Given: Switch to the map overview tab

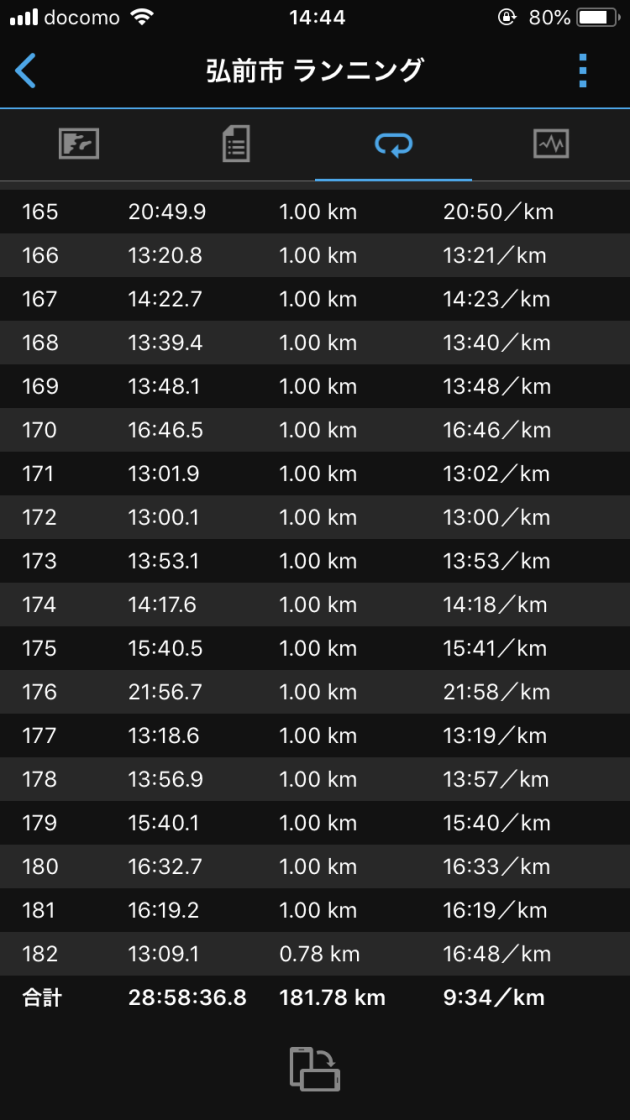Looking at the screenshot, I should coord(79,144).
